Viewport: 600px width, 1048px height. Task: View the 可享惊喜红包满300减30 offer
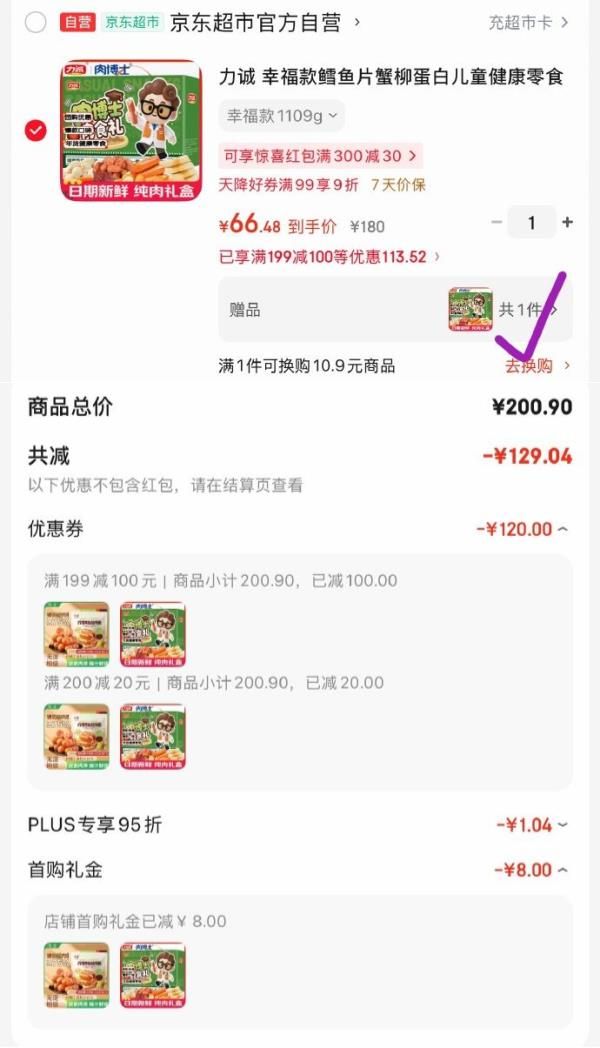click(320, 156)
